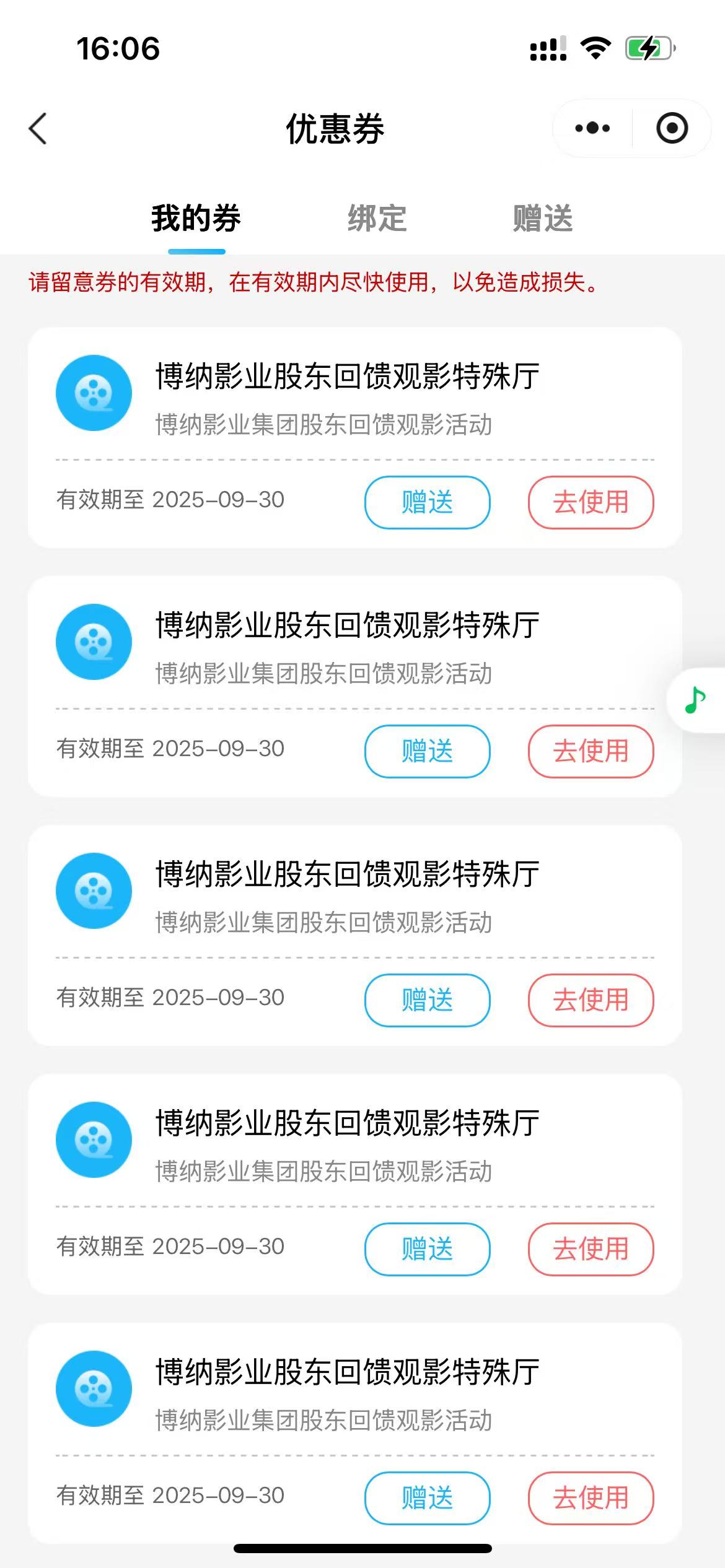The height and width of the screenshot is (1568, 725).
Task: Switch to the 我的券 tab
Action: coord(196,219)
